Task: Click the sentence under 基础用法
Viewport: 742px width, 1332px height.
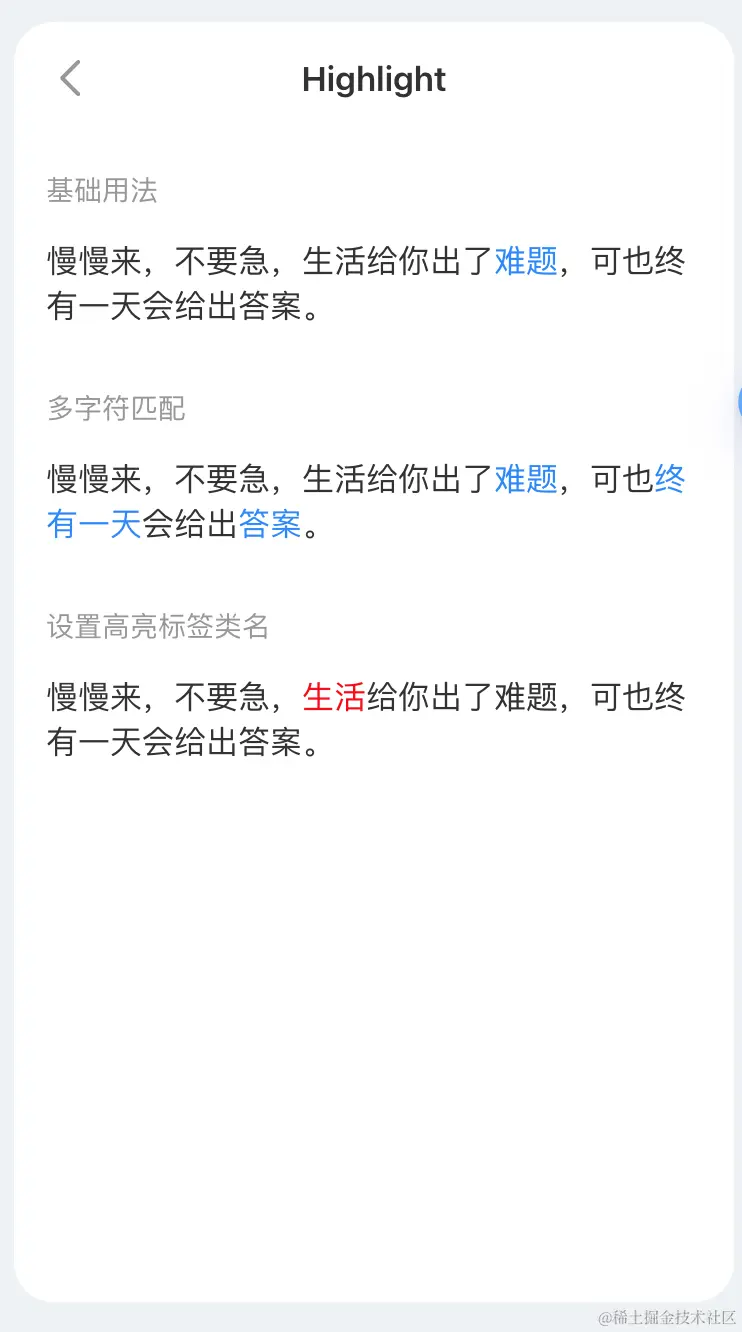Action: [x=365, y=283]
